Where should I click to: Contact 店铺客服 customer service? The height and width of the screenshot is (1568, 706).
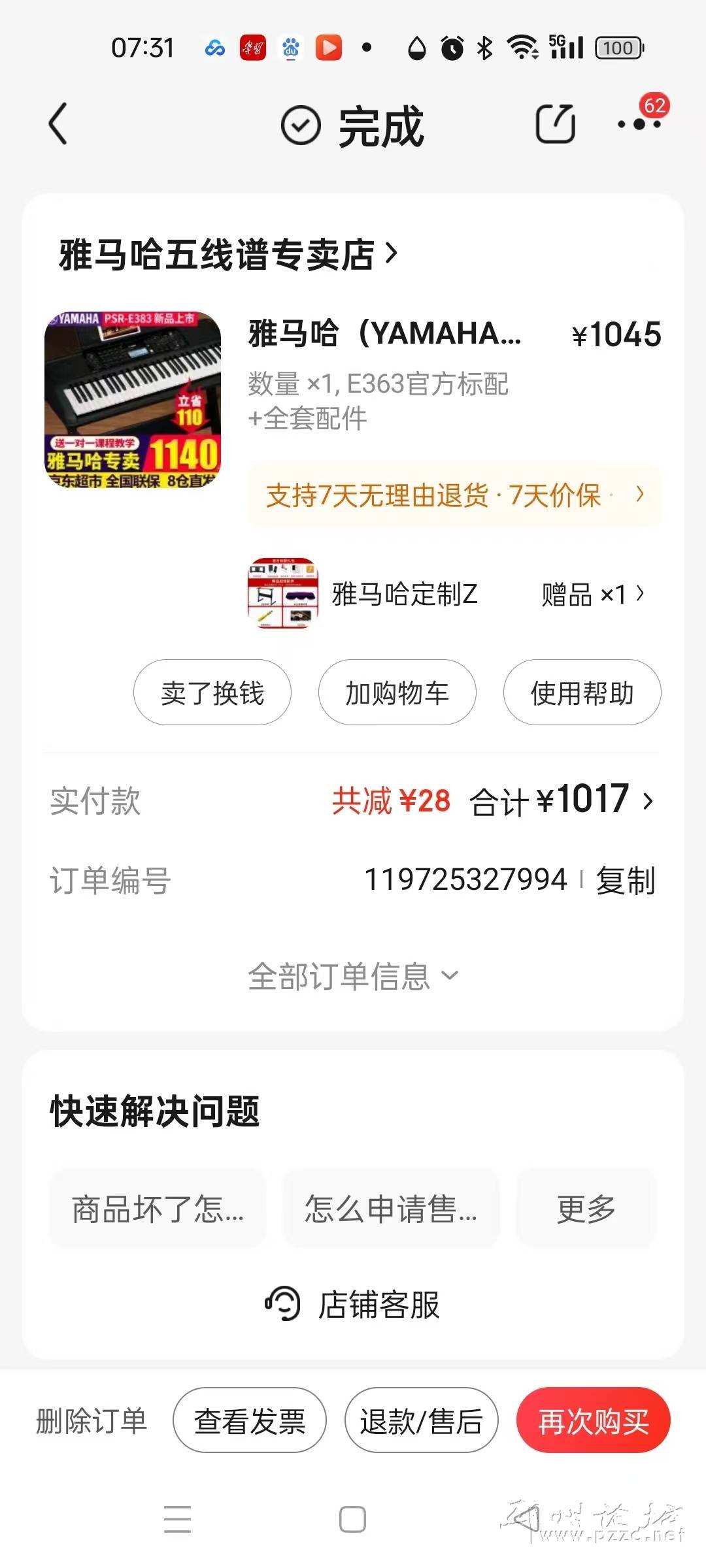click(353, 1305)
